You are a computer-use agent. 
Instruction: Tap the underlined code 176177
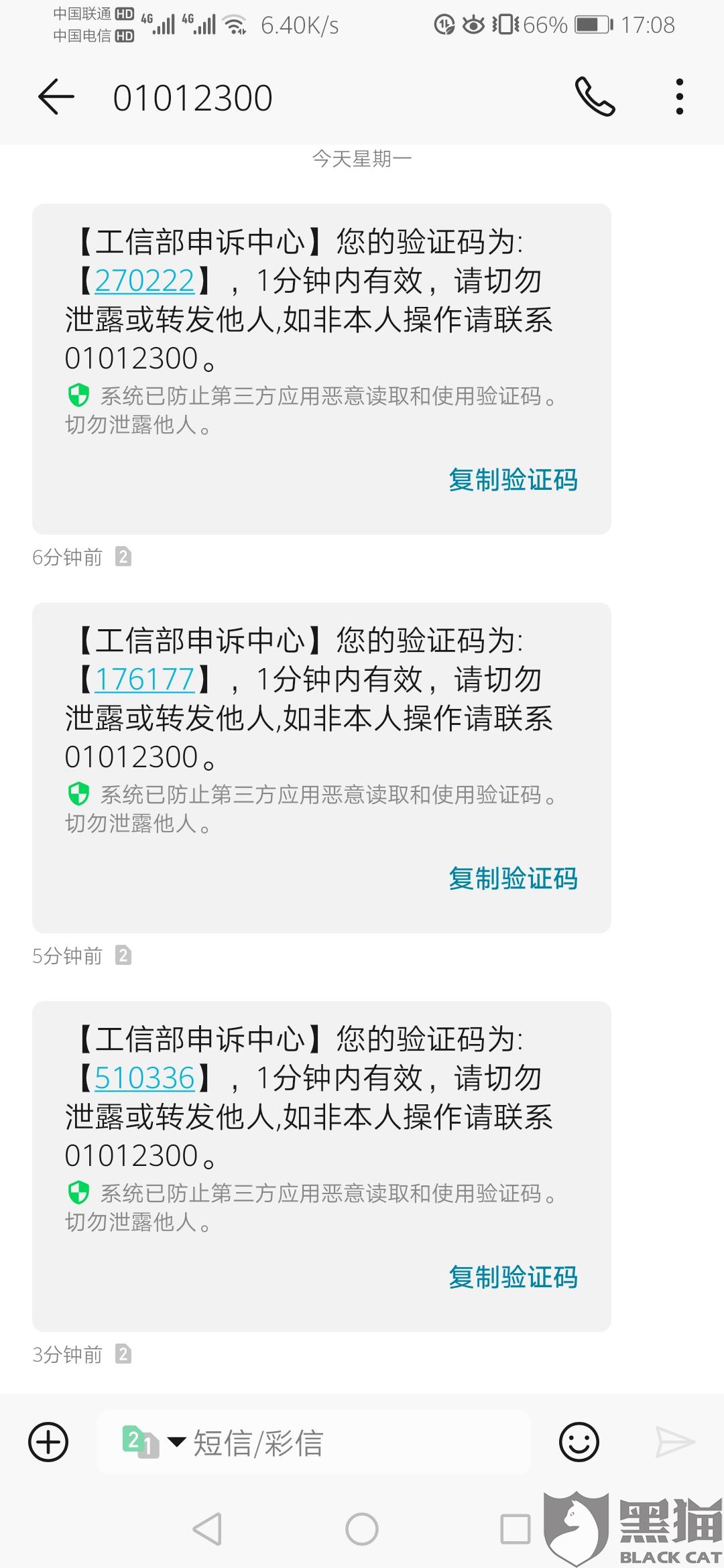[x=145, y=679]
